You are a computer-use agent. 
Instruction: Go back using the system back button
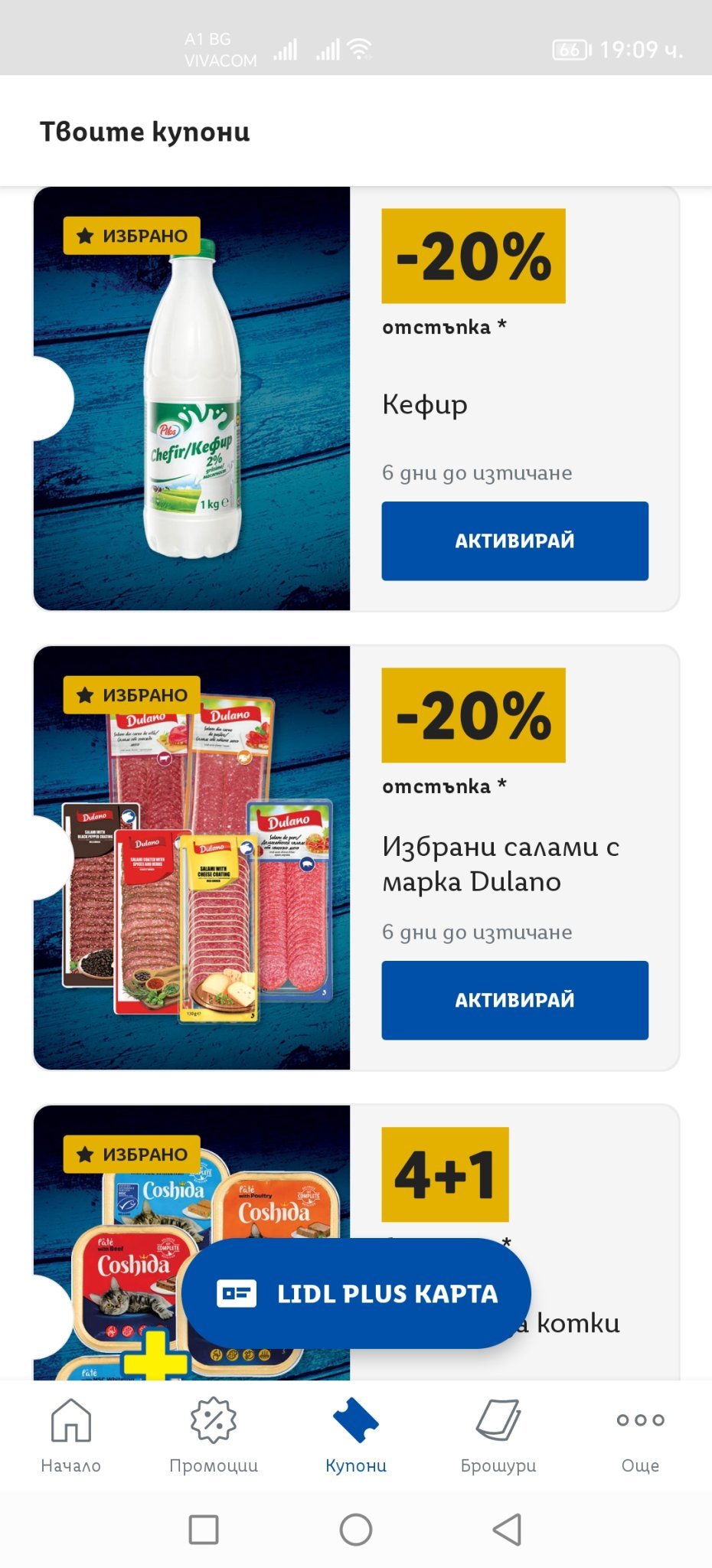507,1530
